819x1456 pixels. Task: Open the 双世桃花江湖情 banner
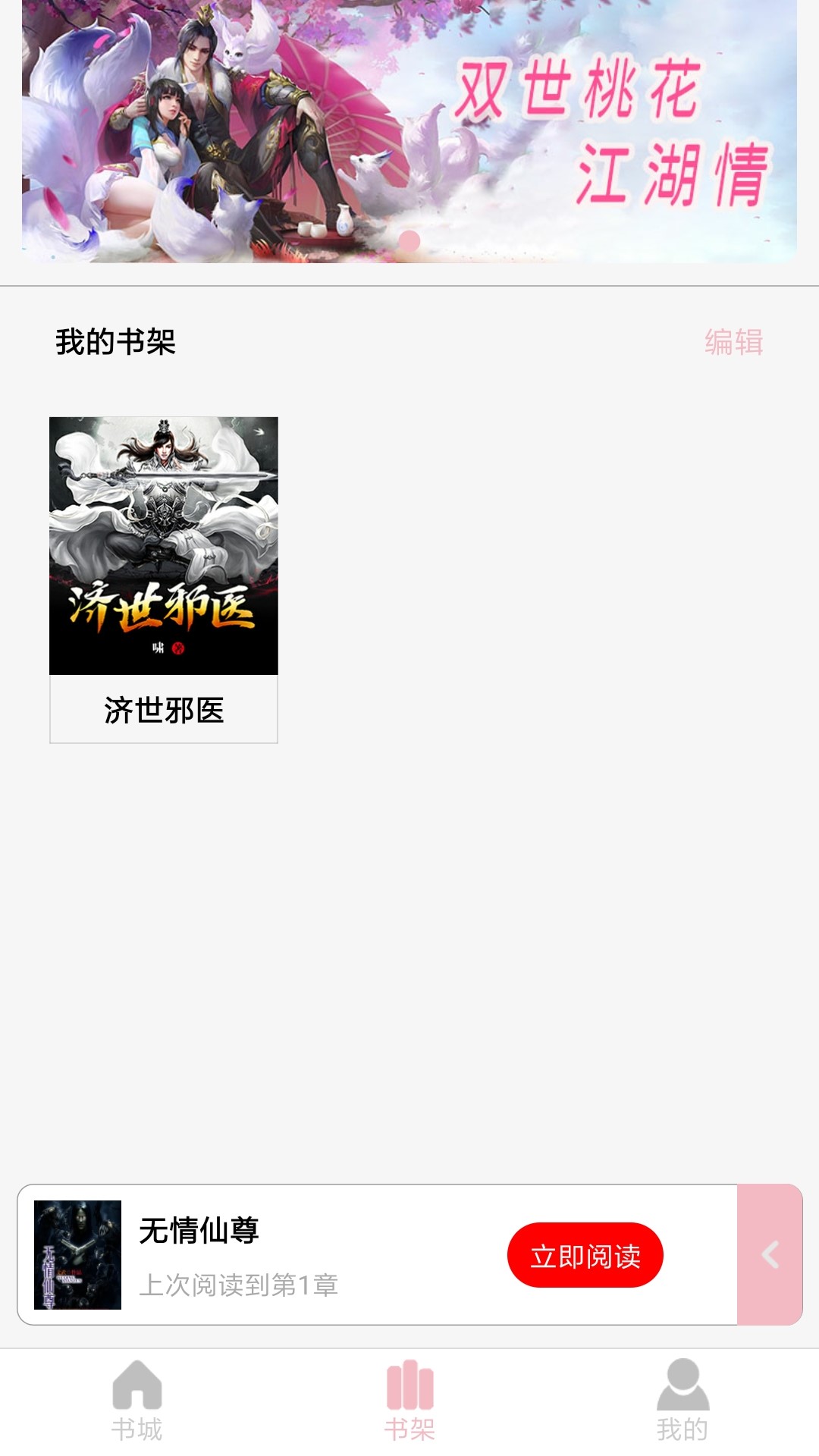409,133
